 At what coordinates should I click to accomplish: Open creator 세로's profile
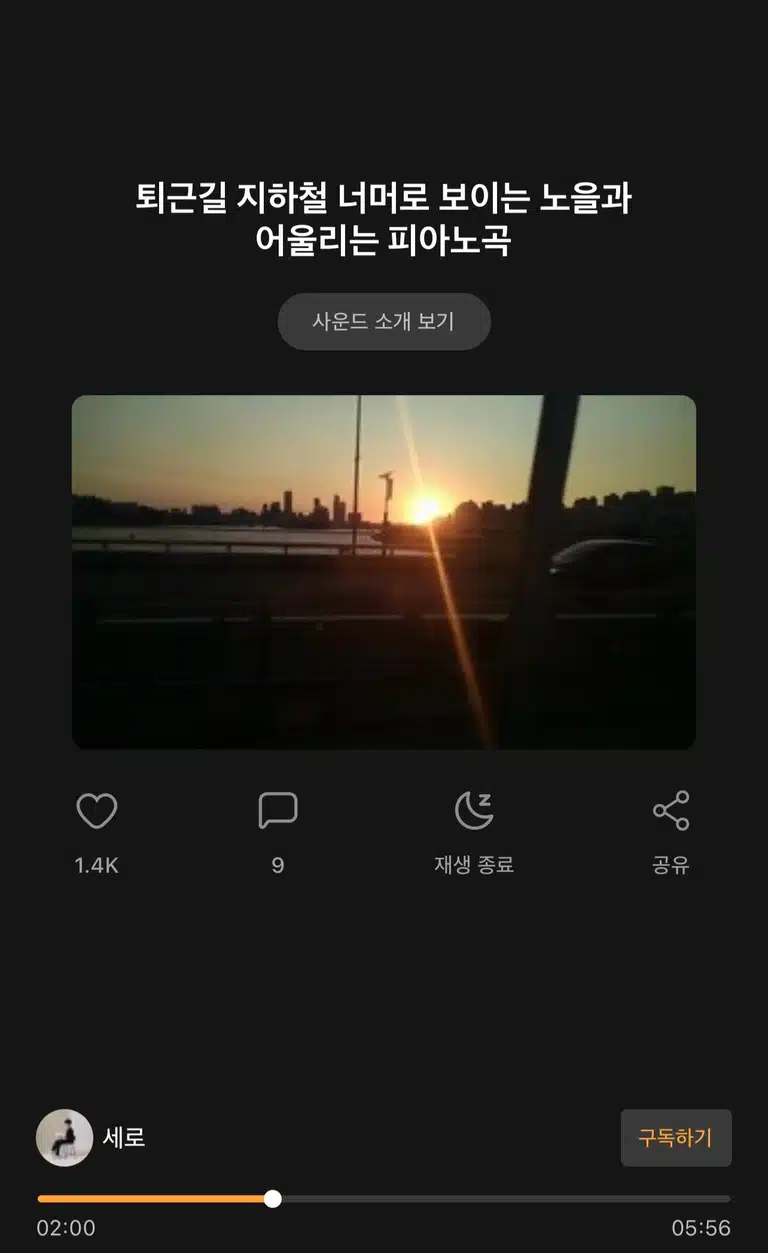click(x=91, y=1138)
